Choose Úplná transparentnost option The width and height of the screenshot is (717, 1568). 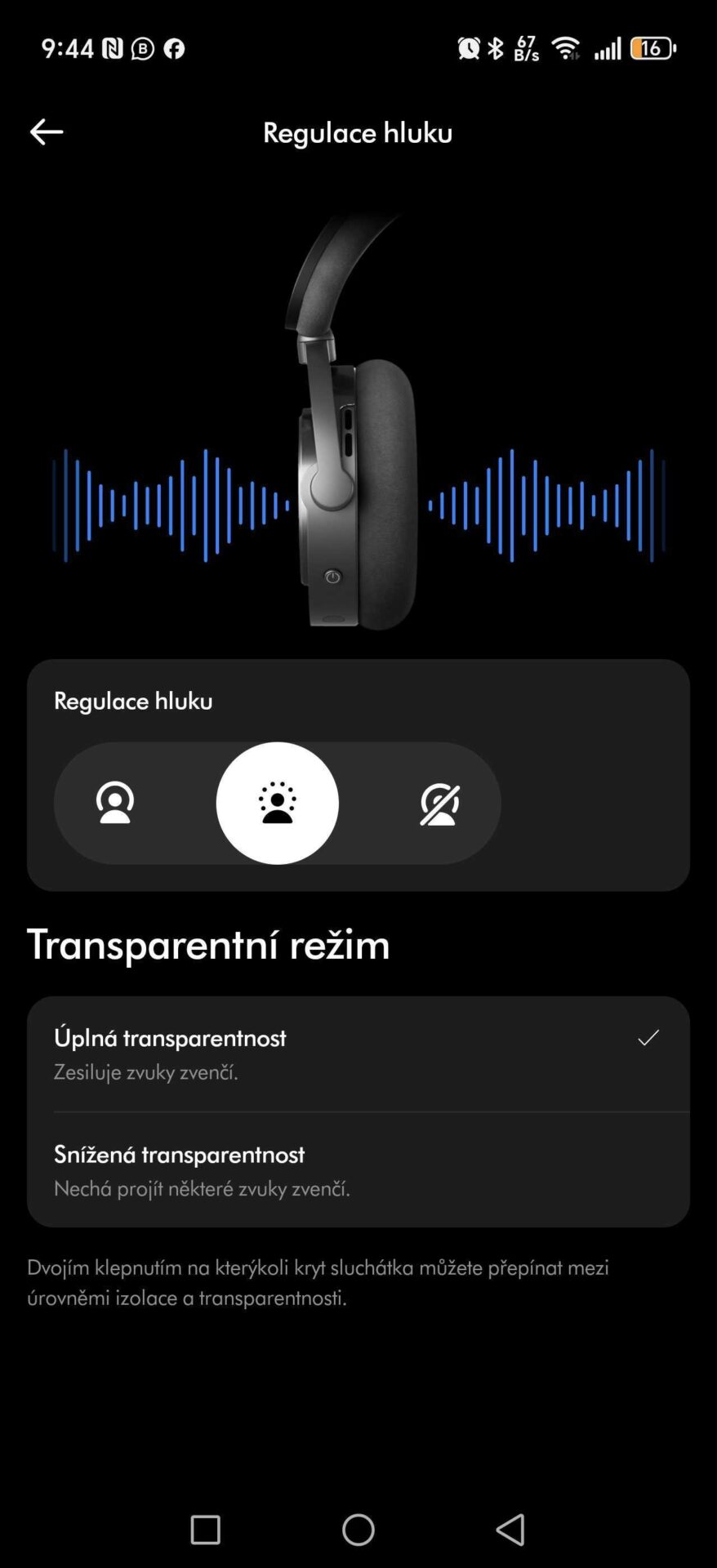[358, 1053]
